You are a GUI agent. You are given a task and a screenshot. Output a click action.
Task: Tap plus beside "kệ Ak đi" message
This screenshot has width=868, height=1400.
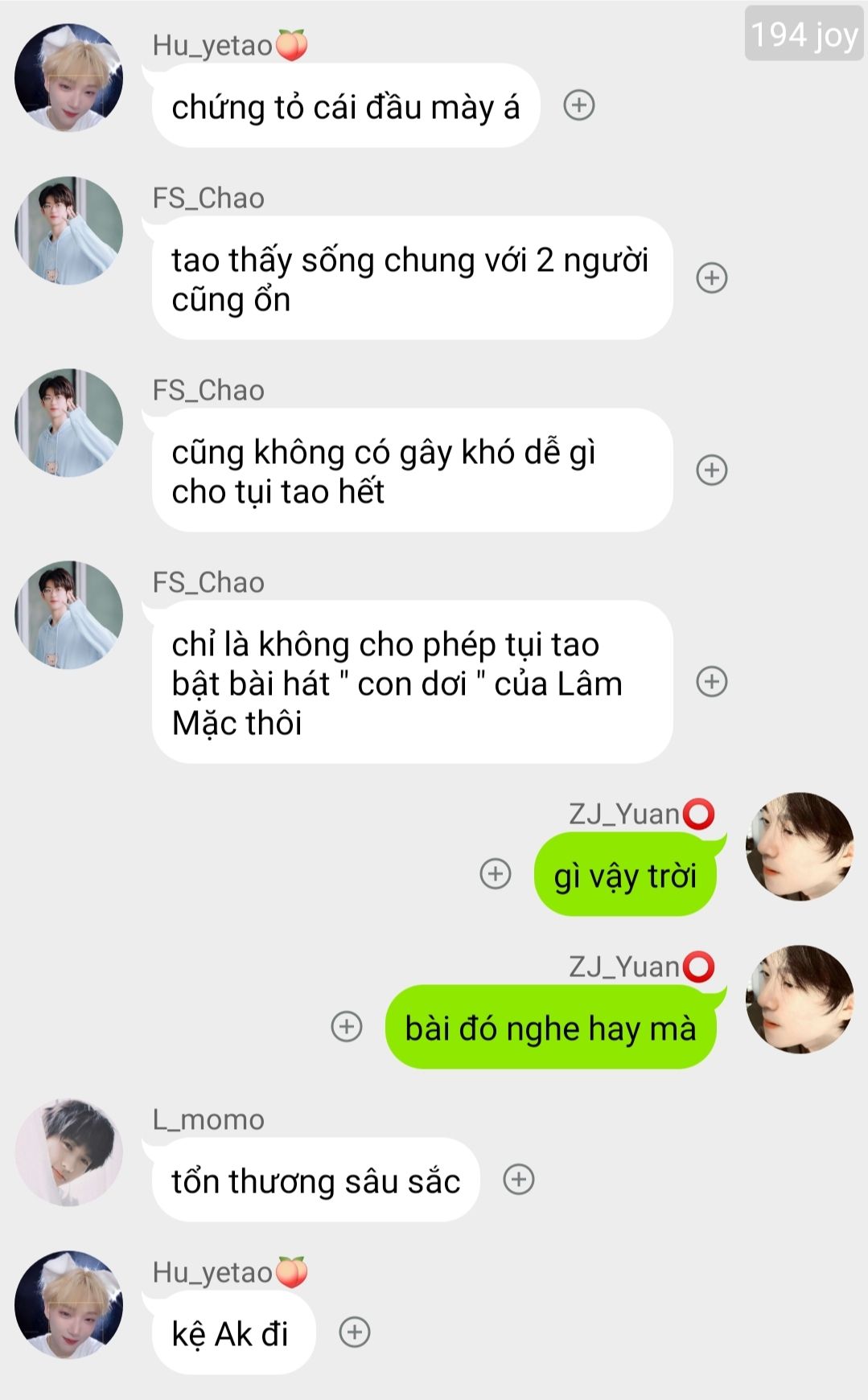coord(355,1332)
